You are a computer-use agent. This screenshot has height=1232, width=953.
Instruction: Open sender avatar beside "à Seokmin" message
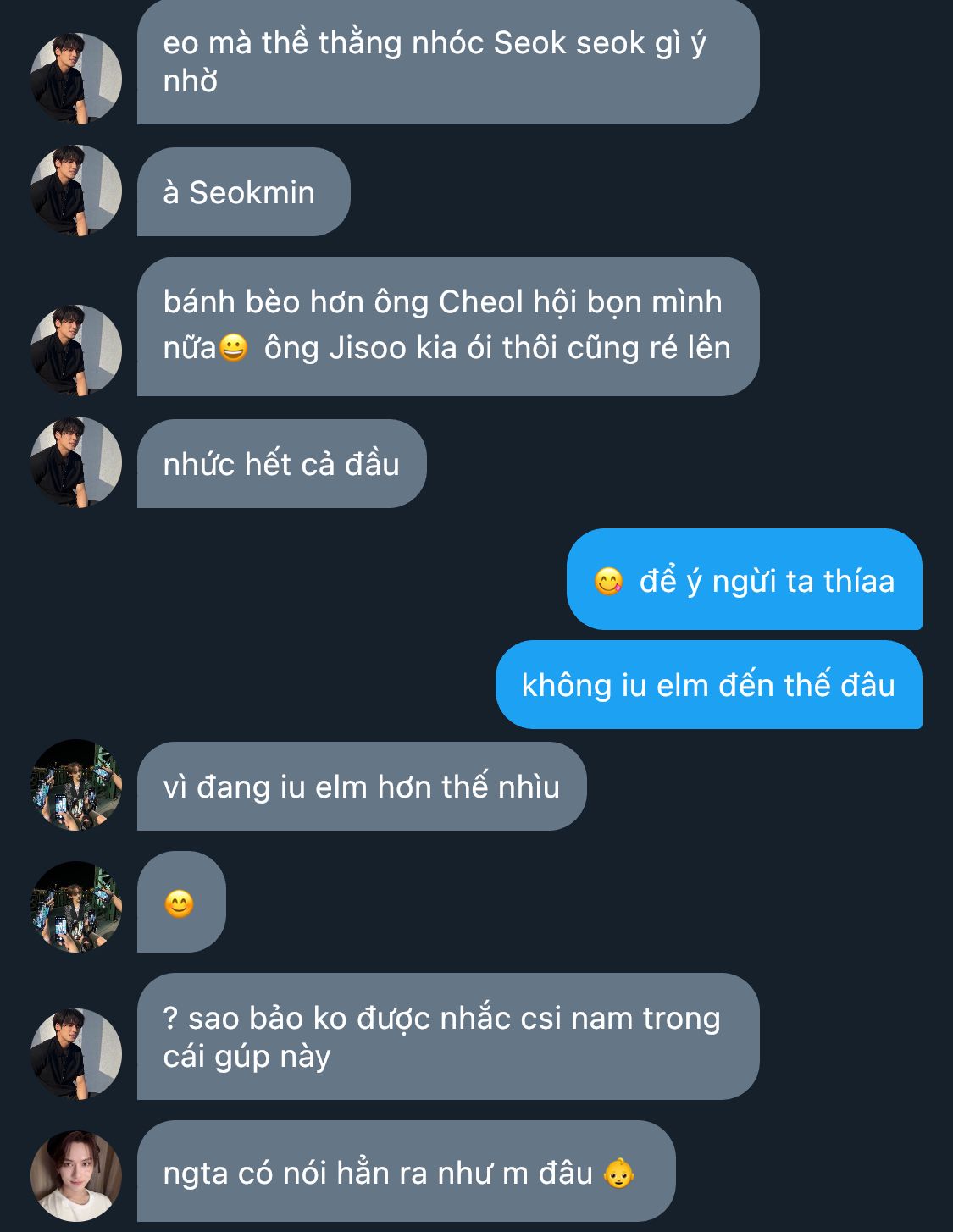coord(76,191)
